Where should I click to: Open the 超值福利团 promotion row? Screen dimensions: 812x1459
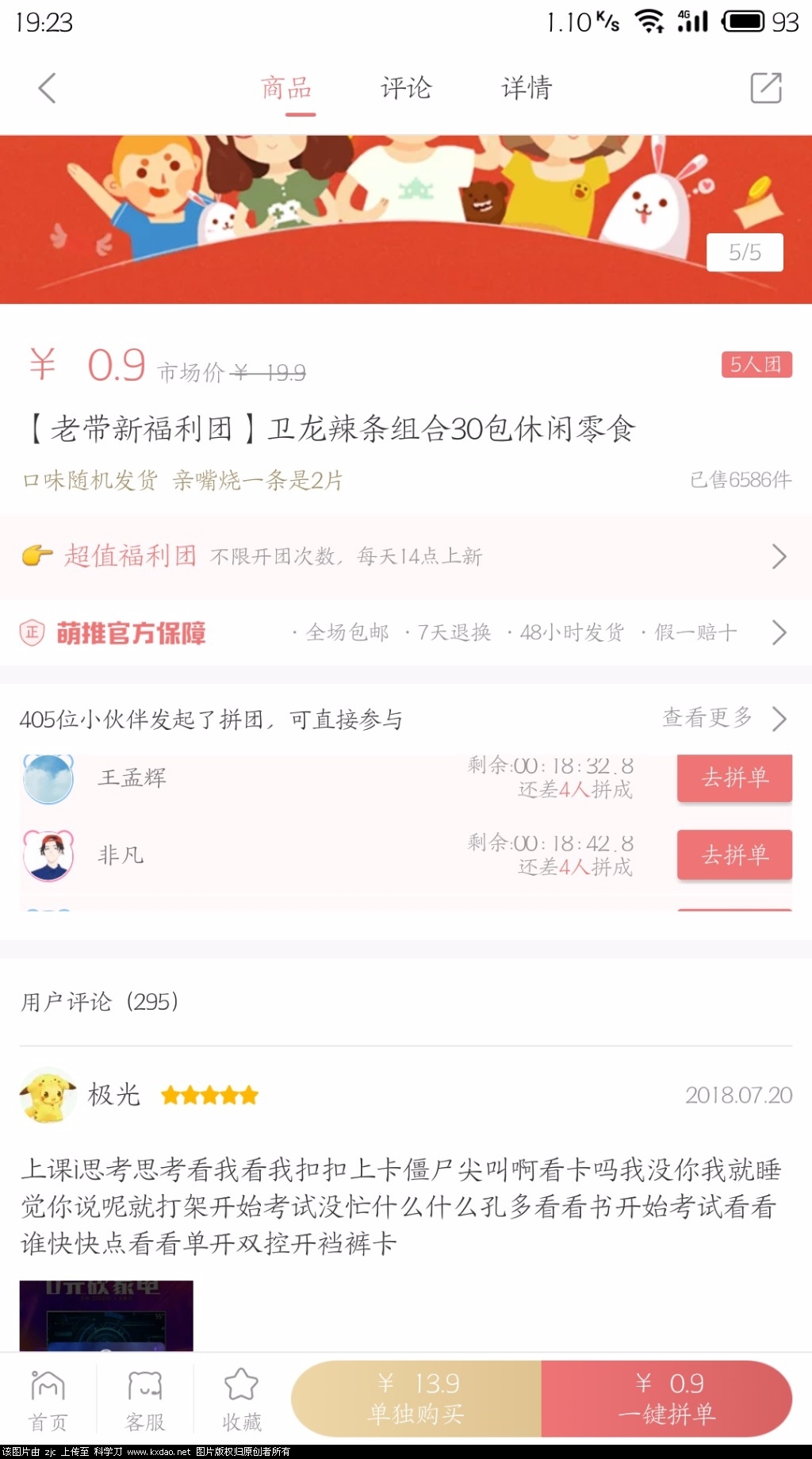point(406,556)
